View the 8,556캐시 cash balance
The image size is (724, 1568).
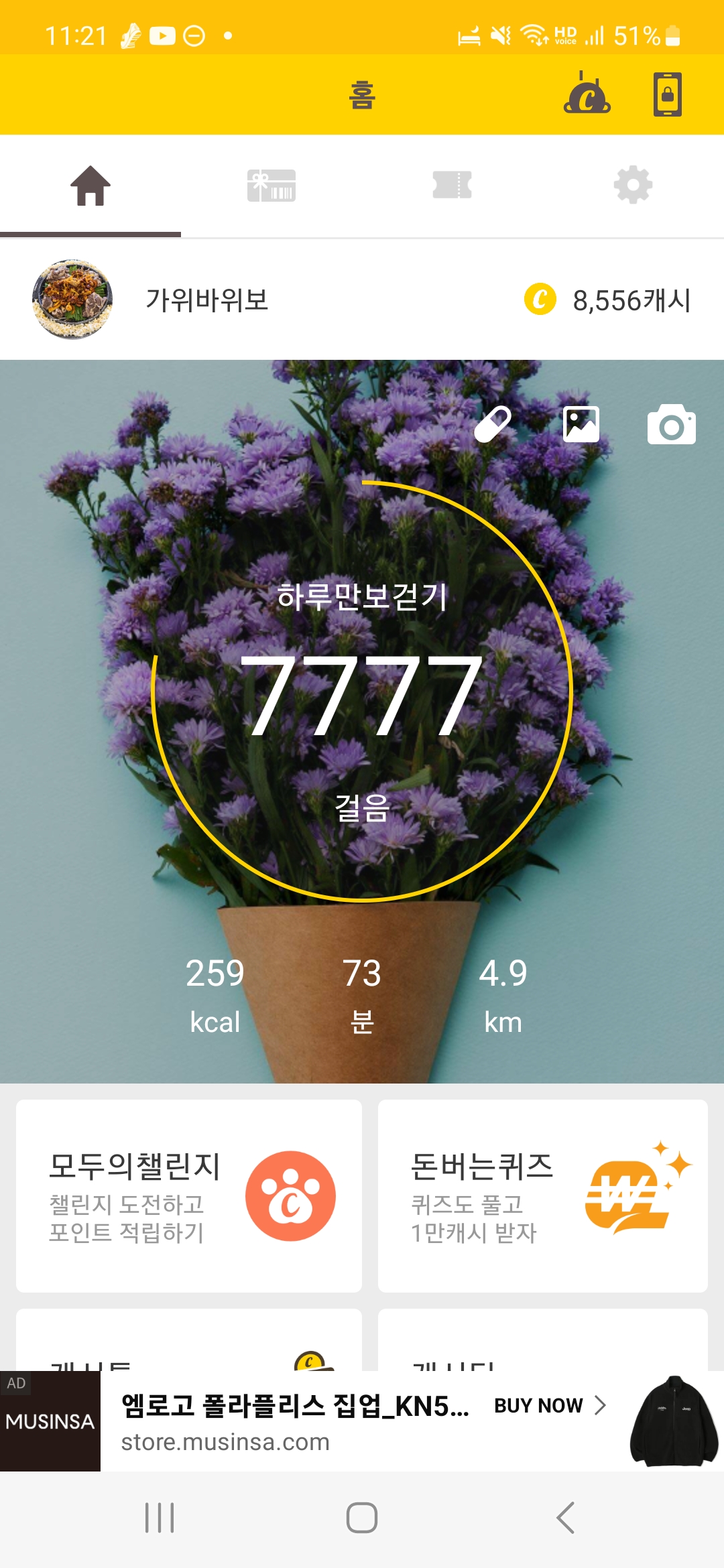(x=607, y=300)
